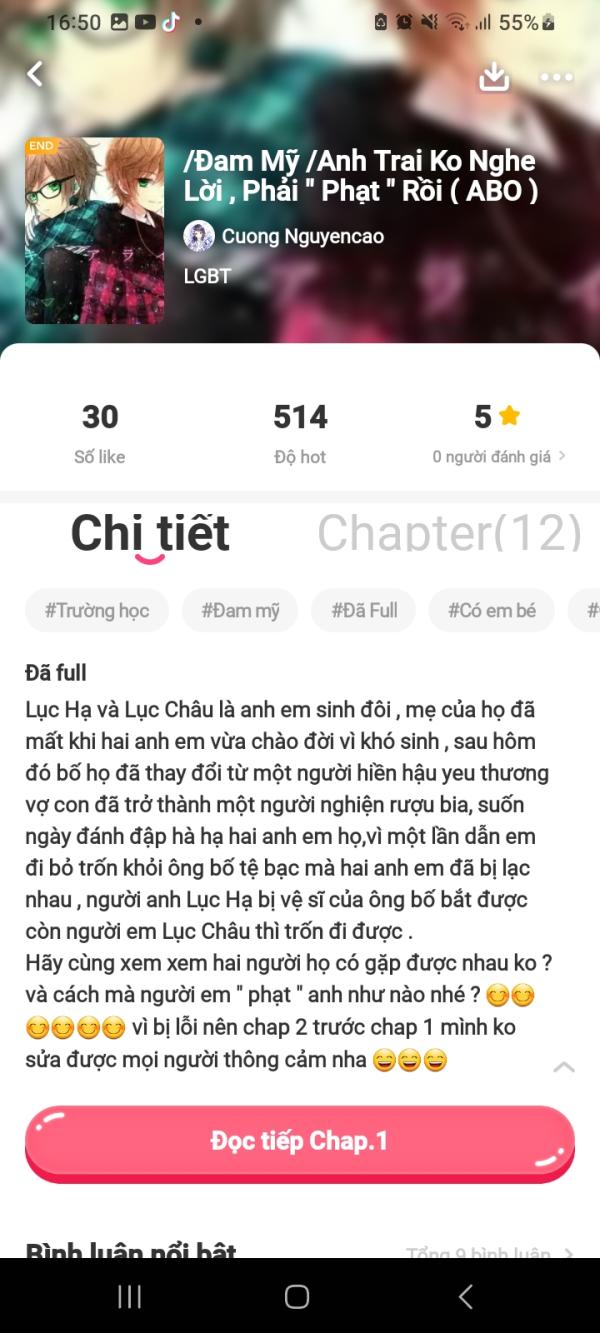Open the system recent apps view
Image resolution: width=600 pixels, height=1333 pixels.
pos(130,1297)
